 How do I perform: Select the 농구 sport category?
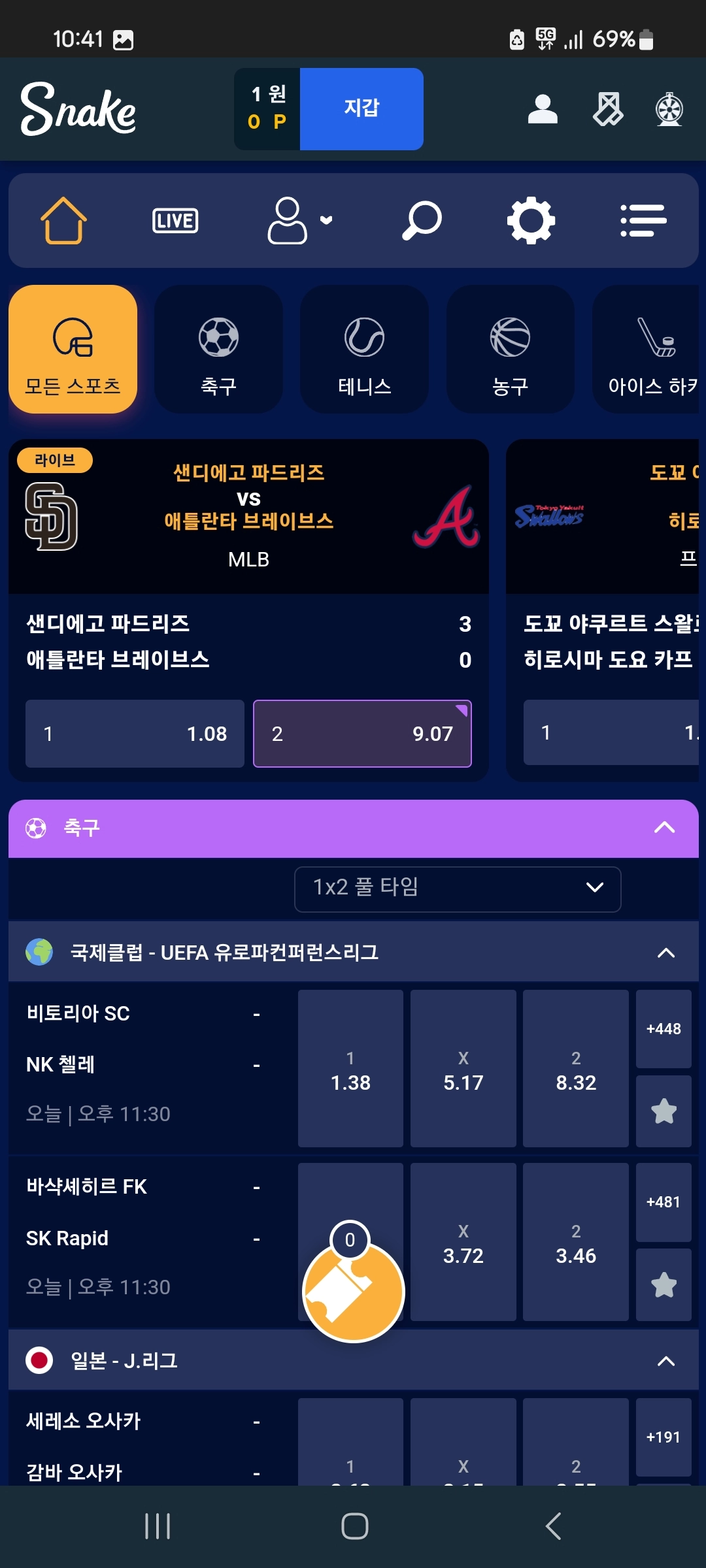pos(510,349)
